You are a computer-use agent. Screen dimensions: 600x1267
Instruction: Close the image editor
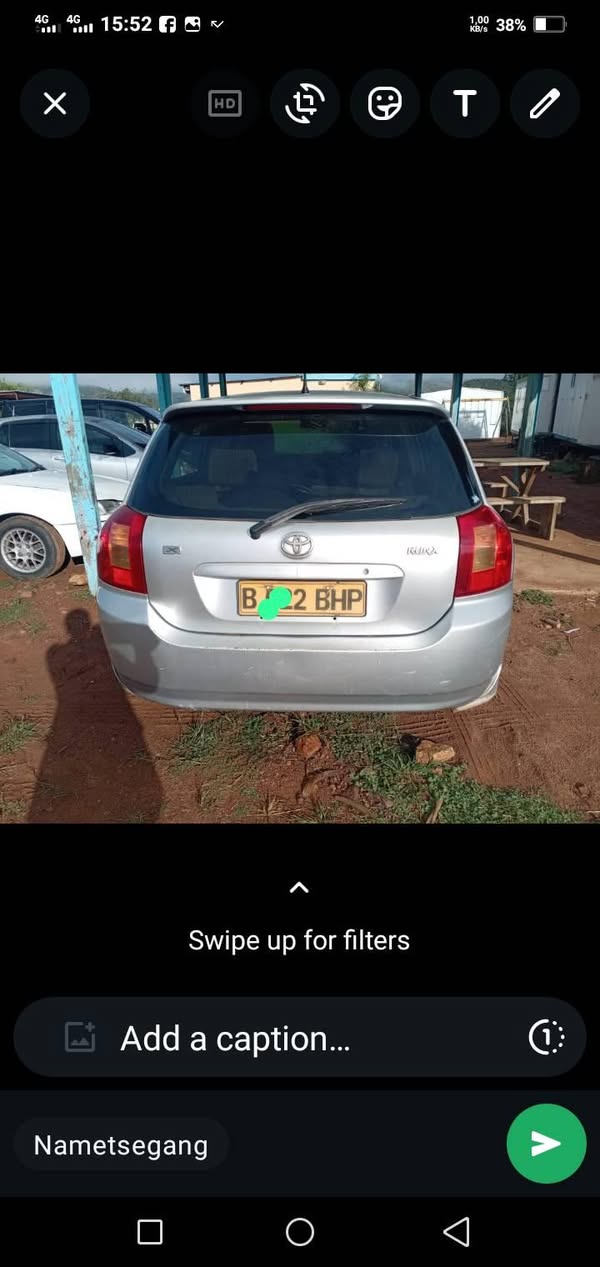(x=55, y=103)
